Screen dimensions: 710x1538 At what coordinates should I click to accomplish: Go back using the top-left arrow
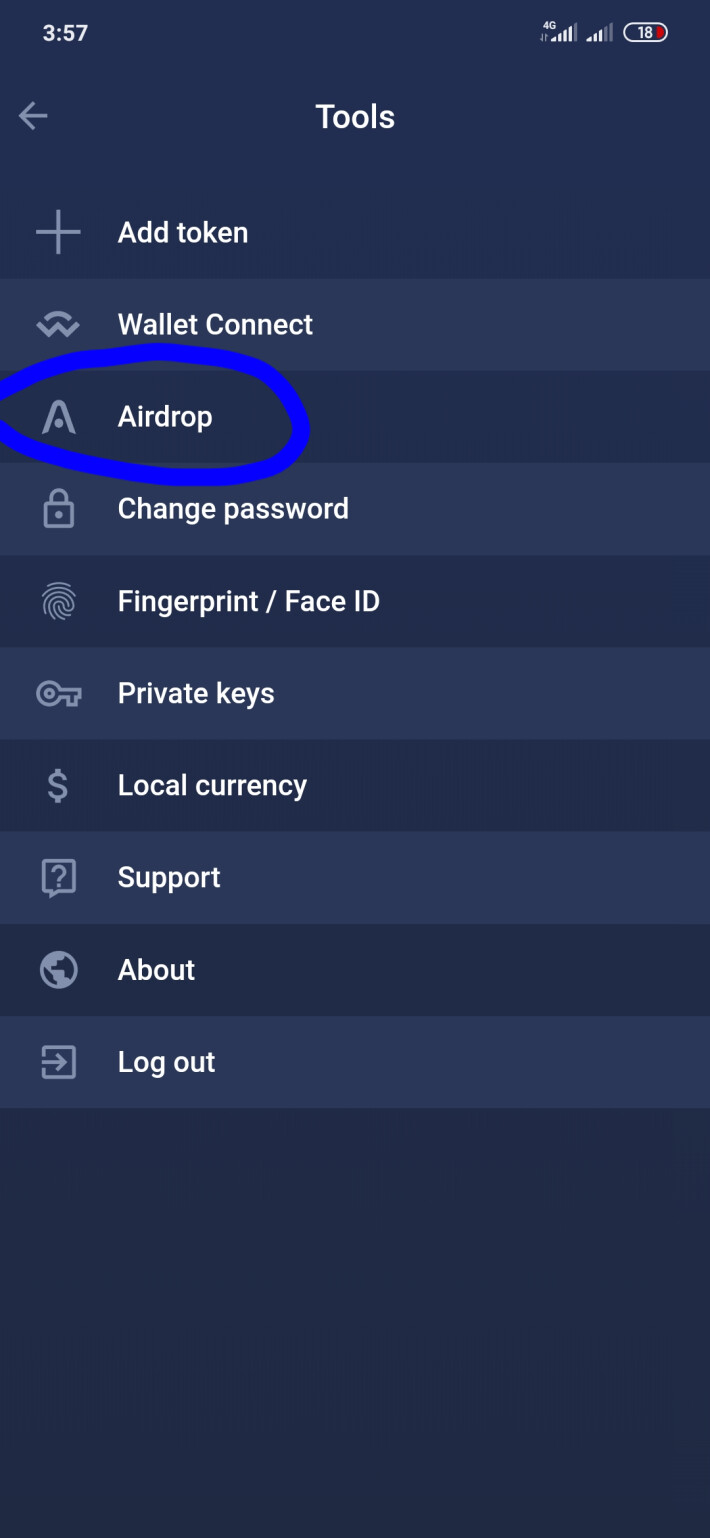tap(33, 116)
